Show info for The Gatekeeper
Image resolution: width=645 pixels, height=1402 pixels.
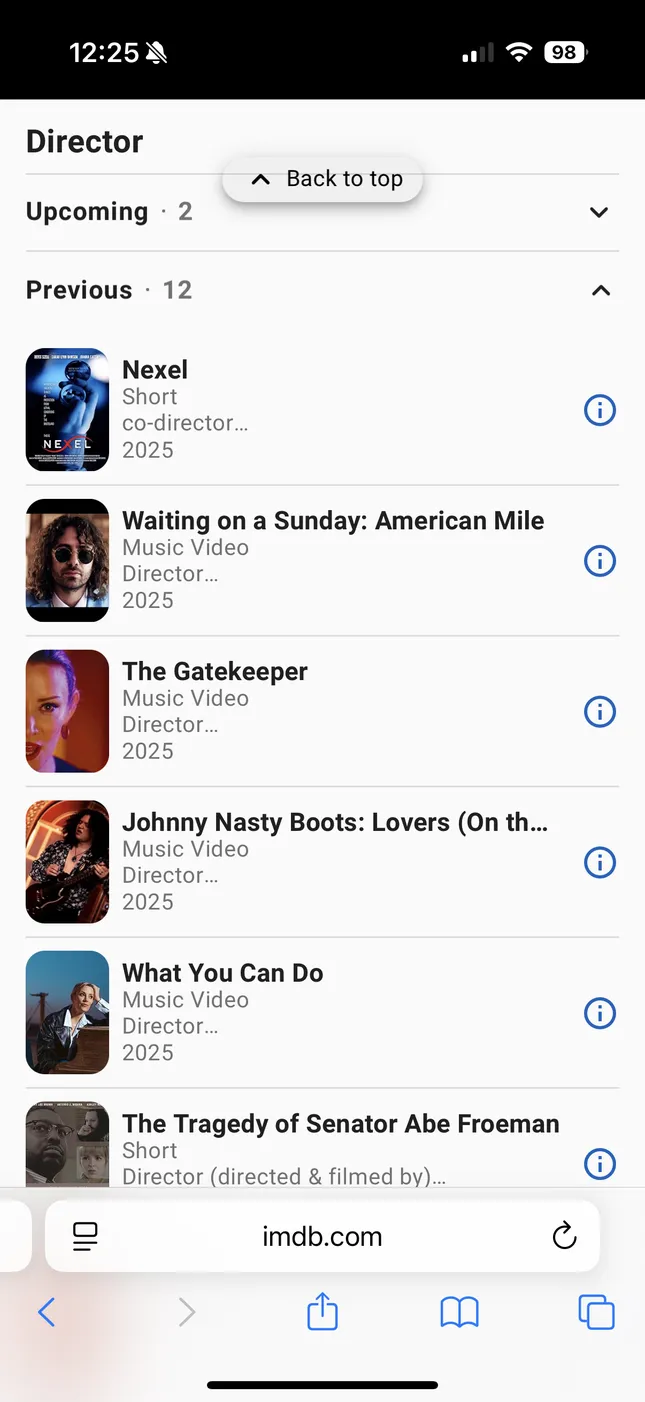(x=599, y=712)
